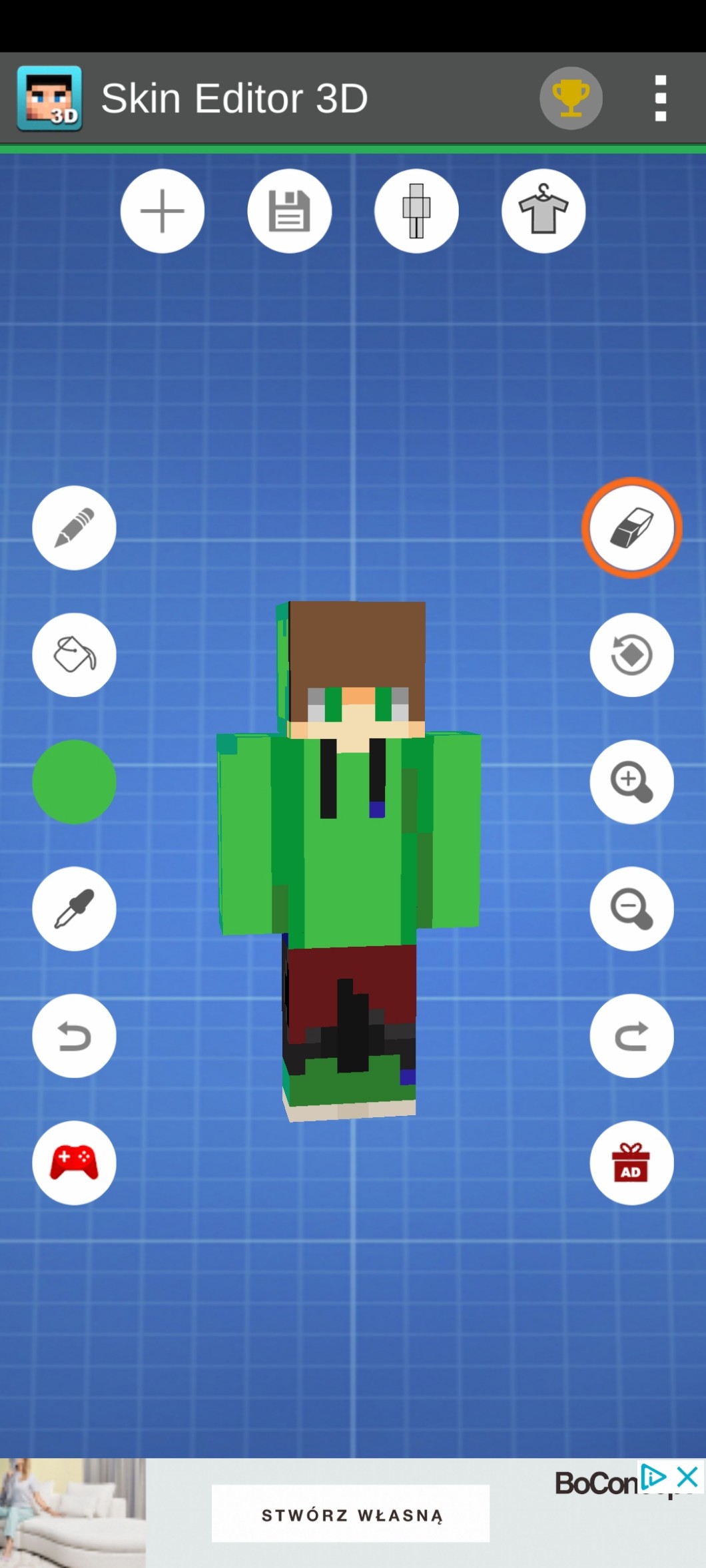Open the three-dot overflow menu
Image resolution: width=706 pixels, height=1568 pixels.
660,99
